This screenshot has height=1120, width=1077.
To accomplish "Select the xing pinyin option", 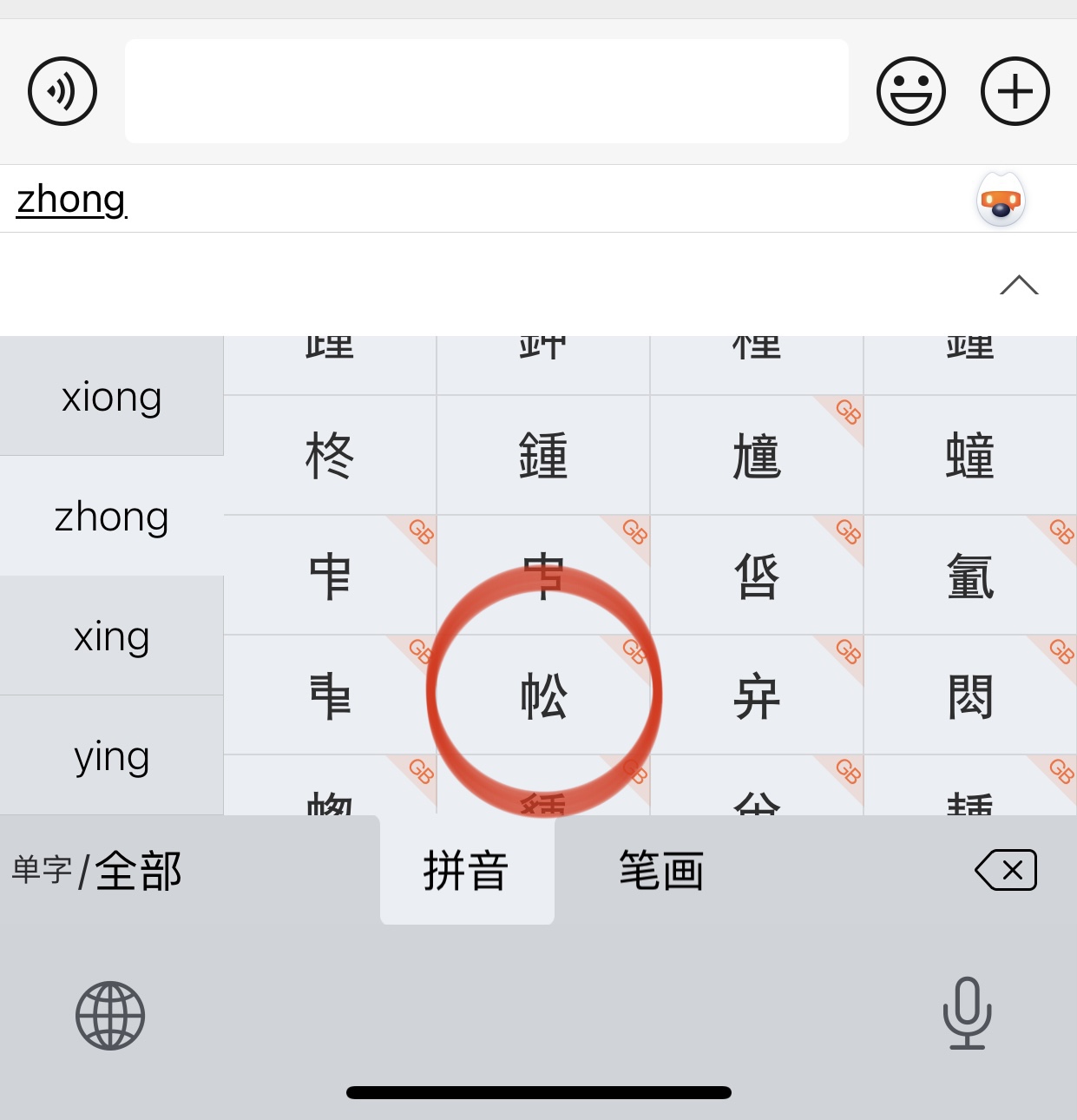I will click(x=111, y=636).
